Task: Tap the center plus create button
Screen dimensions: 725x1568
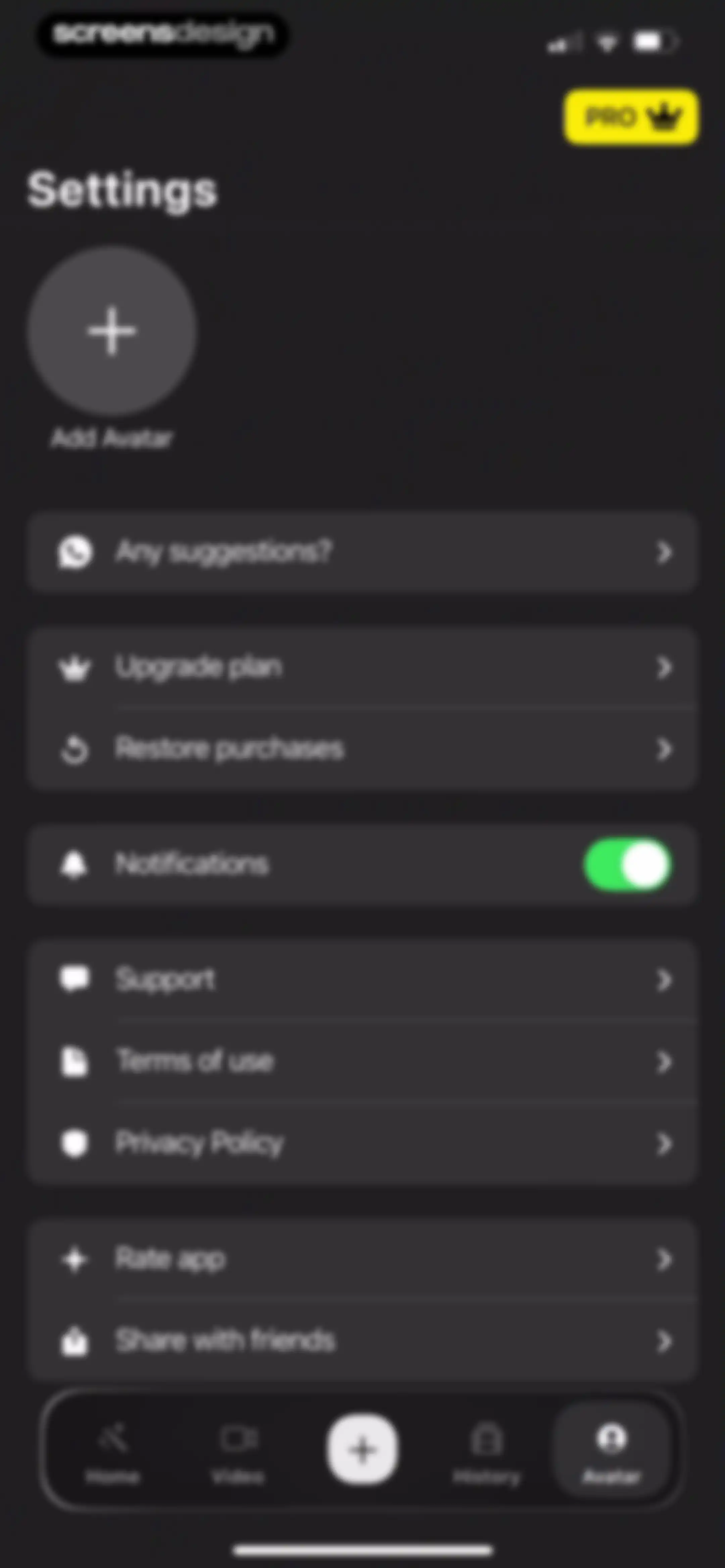Action: [363, 1449]
